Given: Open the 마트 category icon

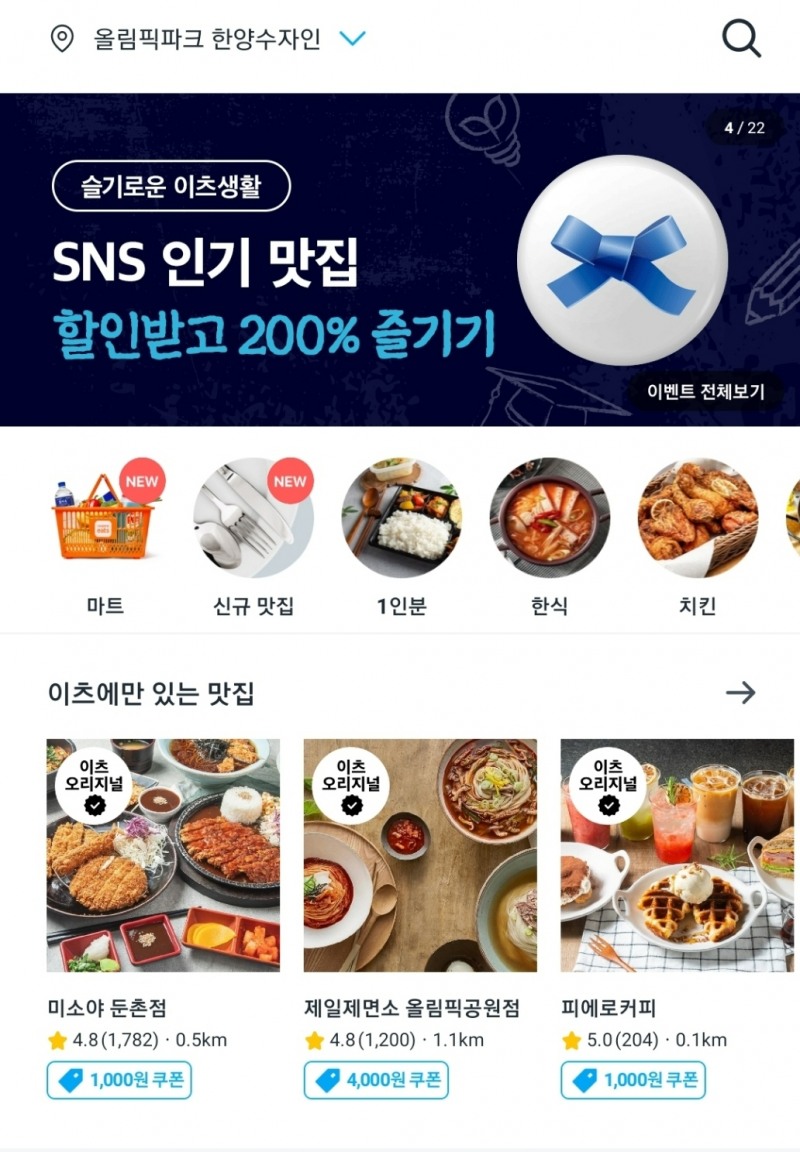Looking at the screenshot, I should pos(104,515).
